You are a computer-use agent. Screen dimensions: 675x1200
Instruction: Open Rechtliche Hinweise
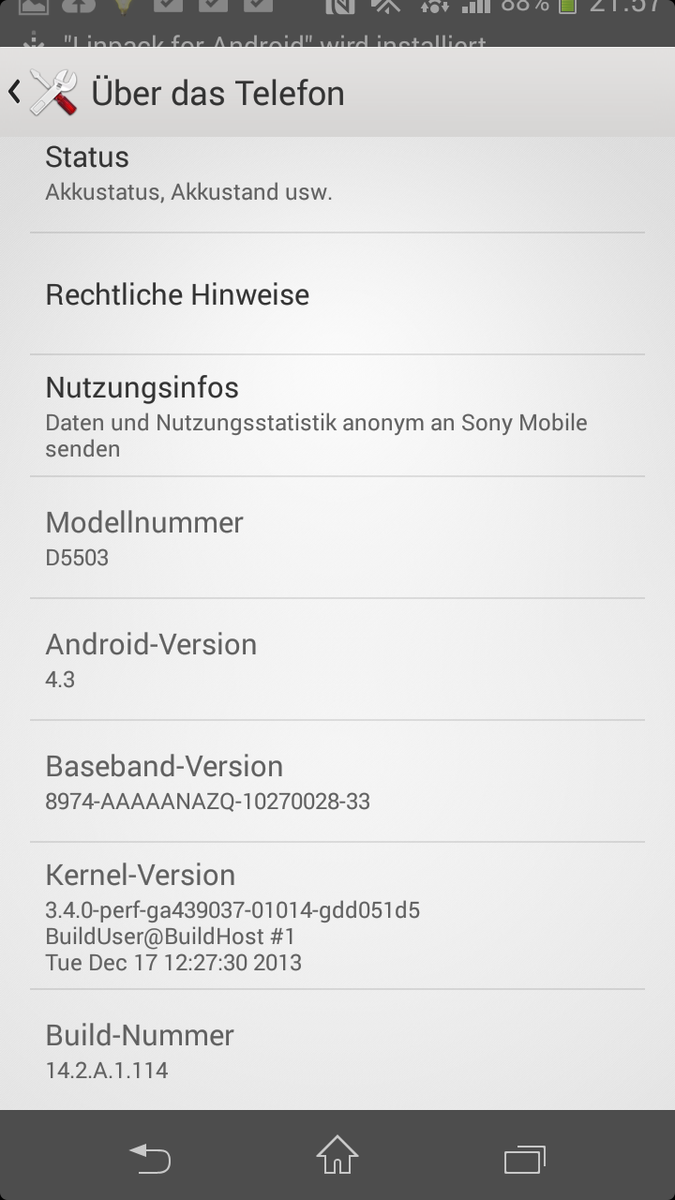(337, 294)
